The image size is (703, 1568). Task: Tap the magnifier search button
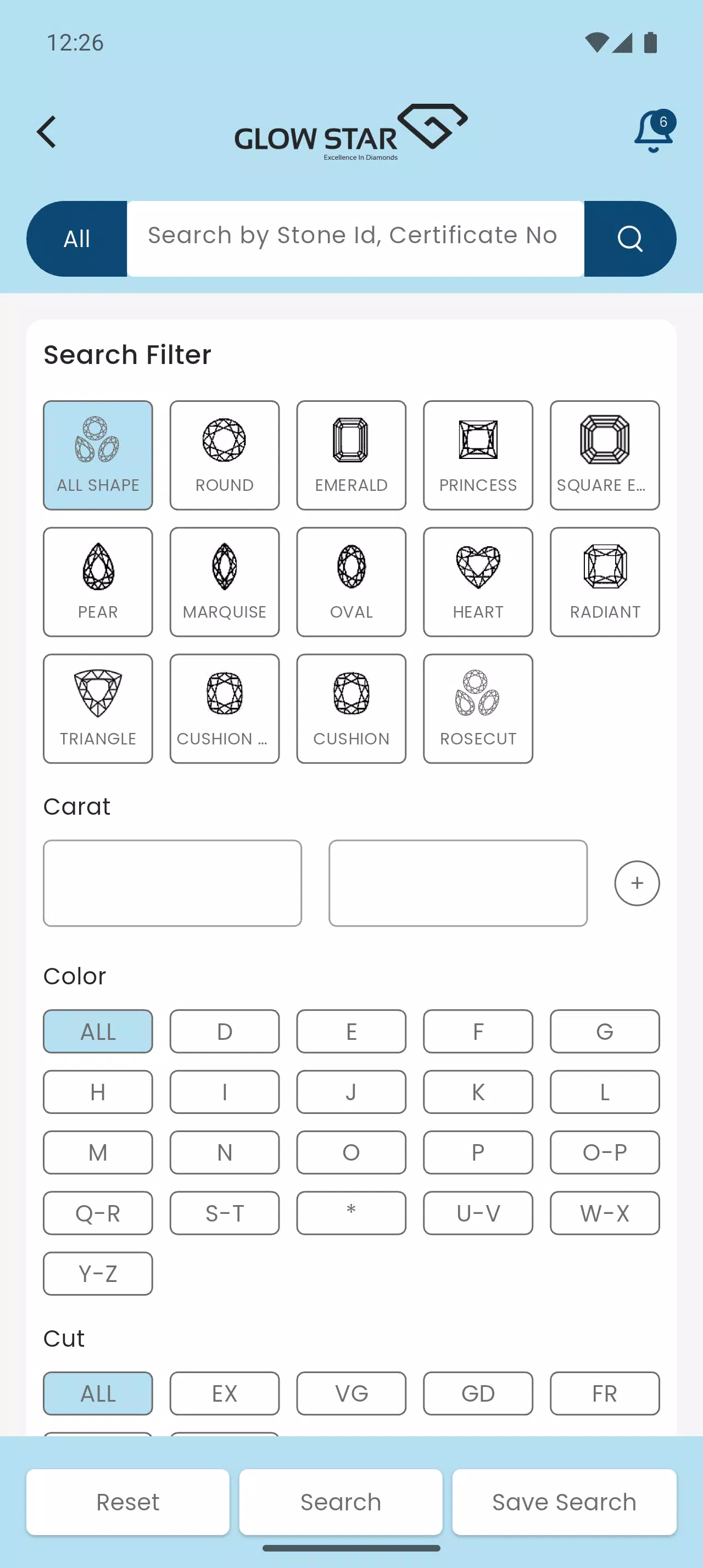[x=629, y=239]
